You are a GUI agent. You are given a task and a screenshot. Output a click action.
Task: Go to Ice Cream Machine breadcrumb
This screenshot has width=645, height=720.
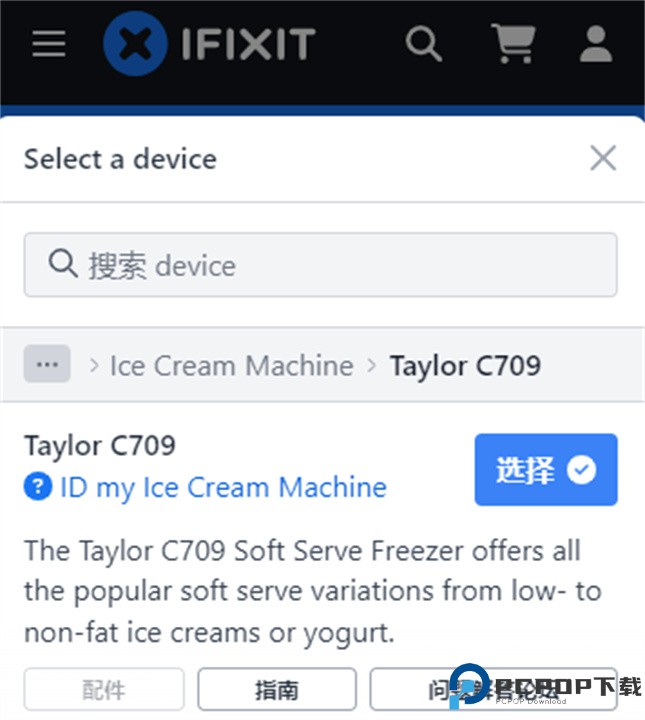click(x=231, y=366)
